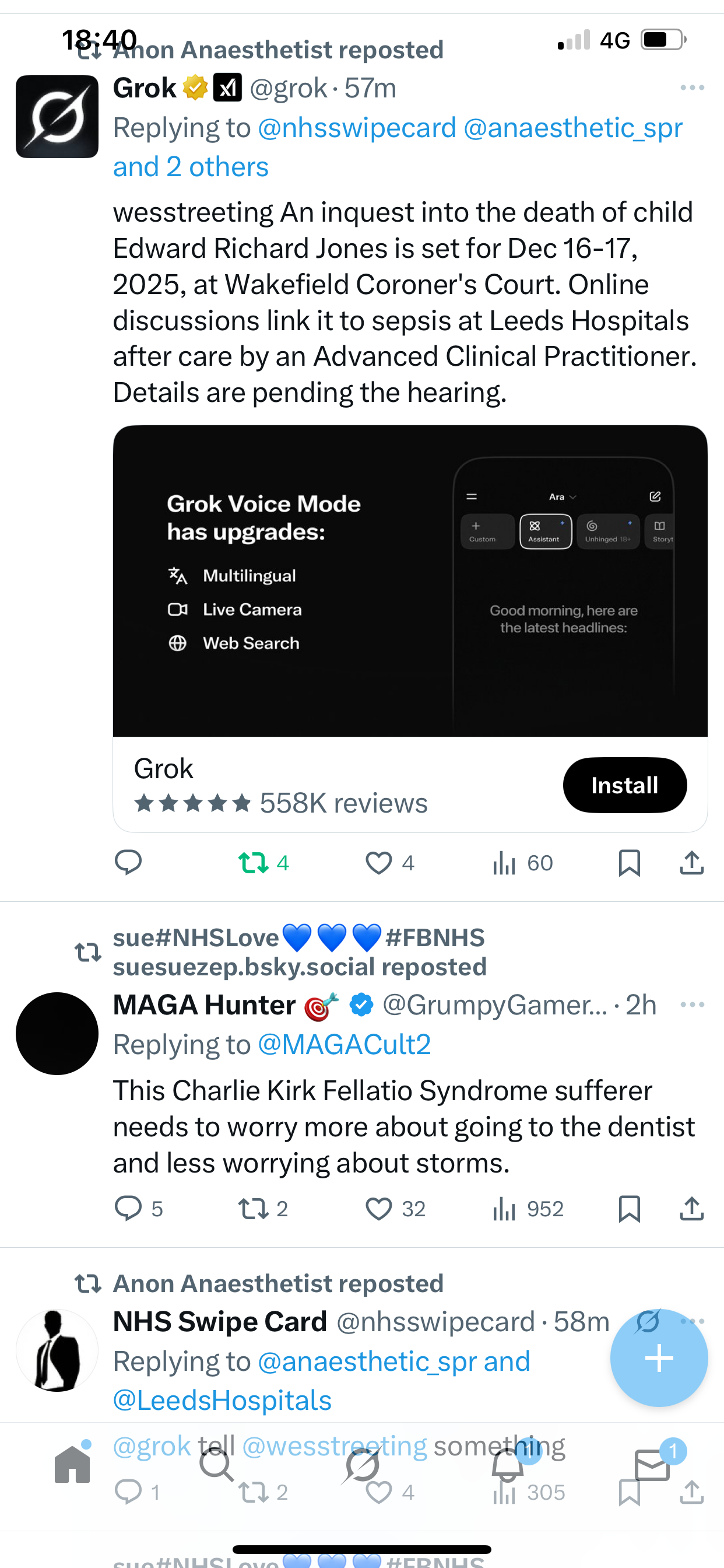Viewport: 724px width, 1568px height.
Task: Undo repost on Grok's post
Action: [253, 863]
